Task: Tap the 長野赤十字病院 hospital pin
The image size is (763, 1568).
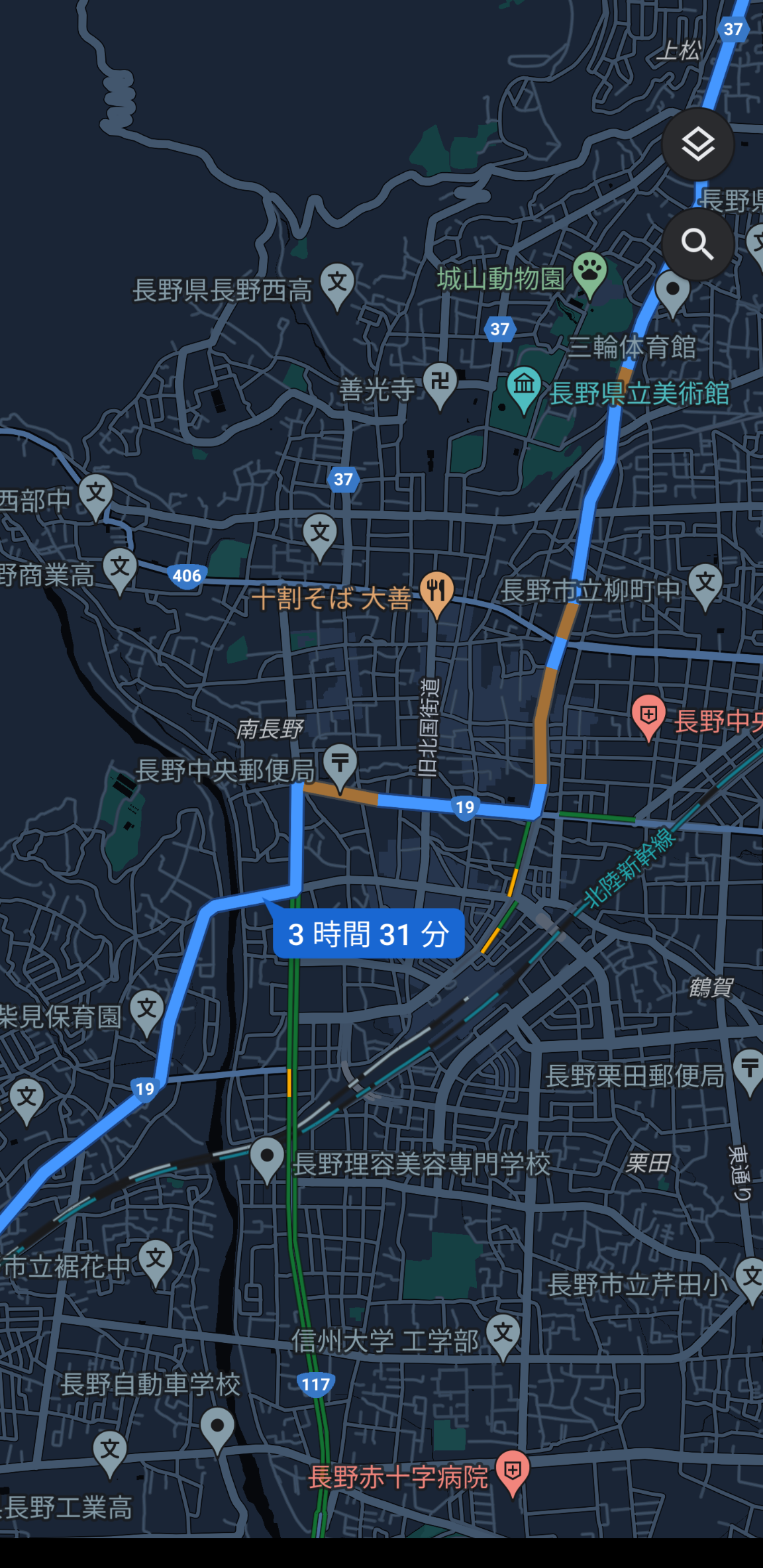Action: 512,1471
